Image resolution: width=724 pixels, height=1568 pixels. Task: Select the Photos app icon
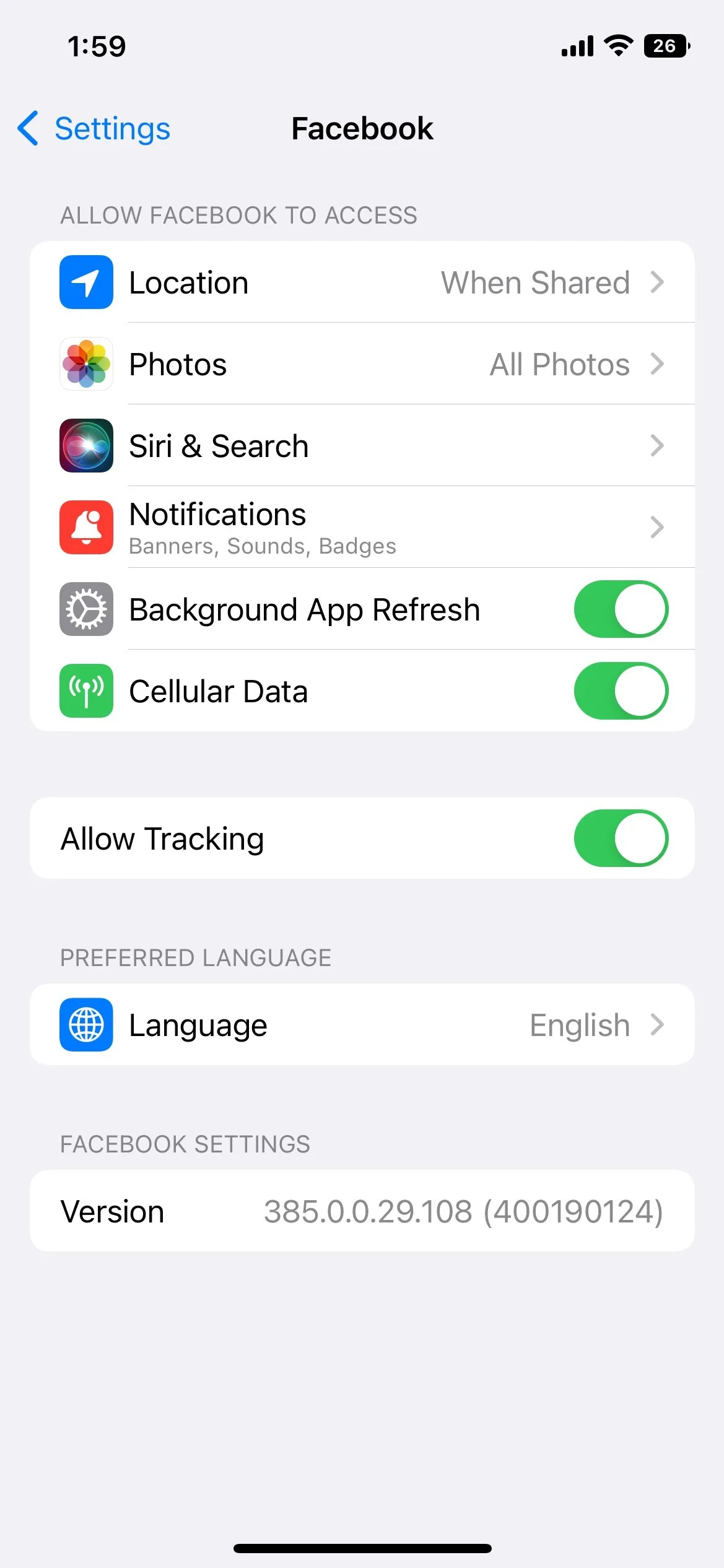click(x=85, y=364)
